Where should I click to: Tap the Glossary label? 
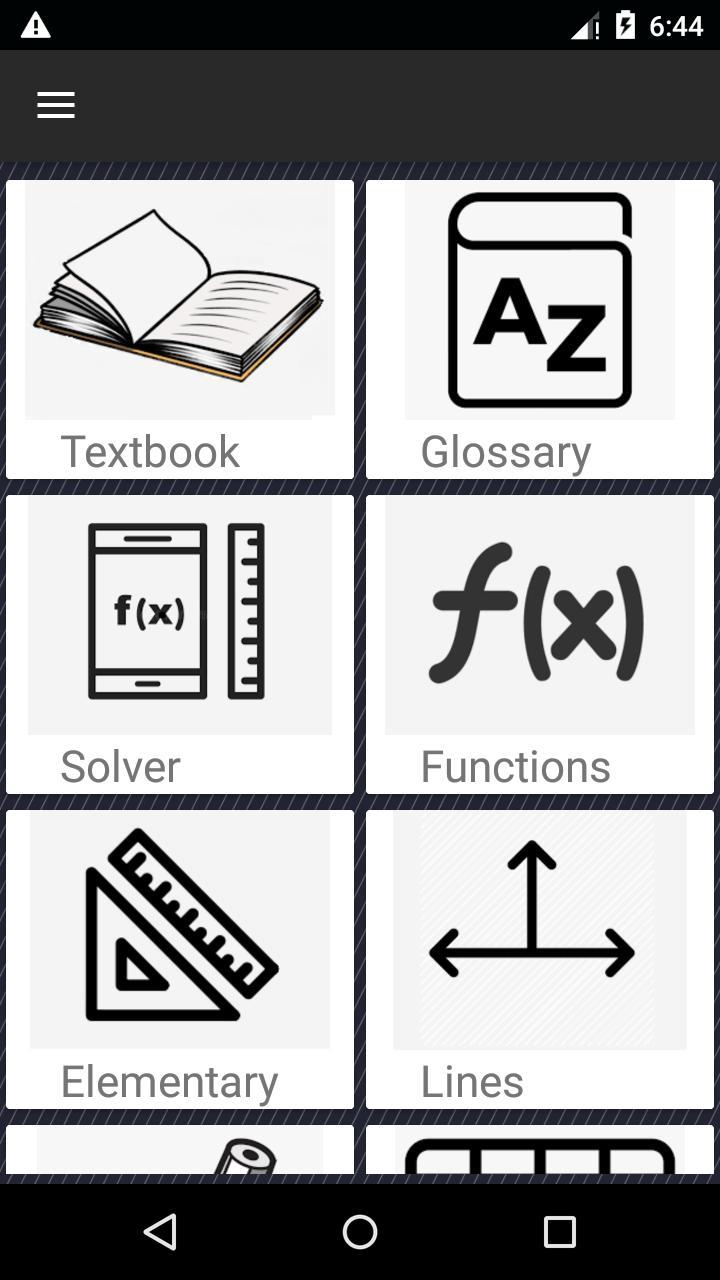click(x=505, y=452)
